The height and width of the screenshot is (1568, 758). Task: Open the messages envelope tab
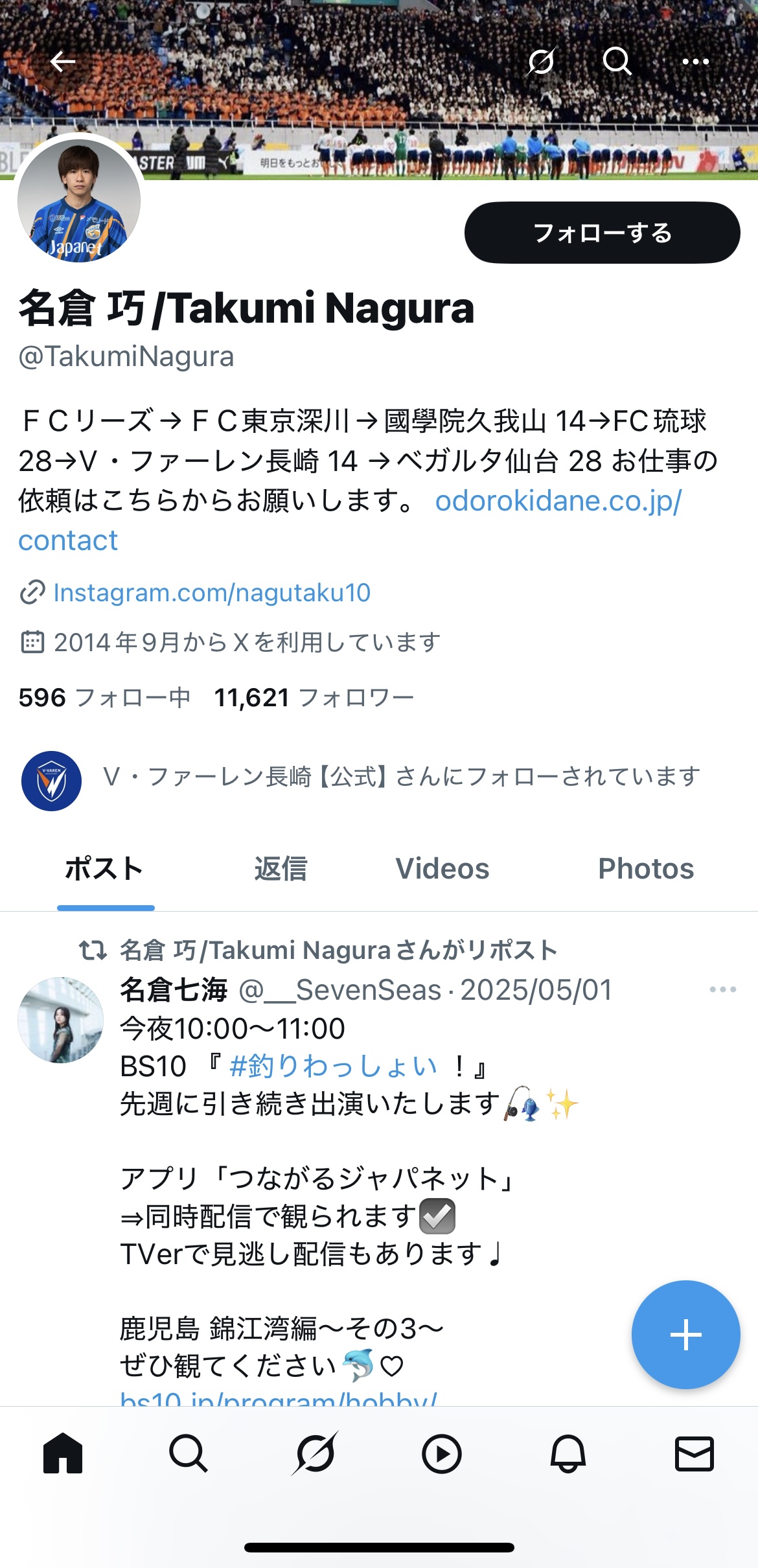tap(694, 1454)
